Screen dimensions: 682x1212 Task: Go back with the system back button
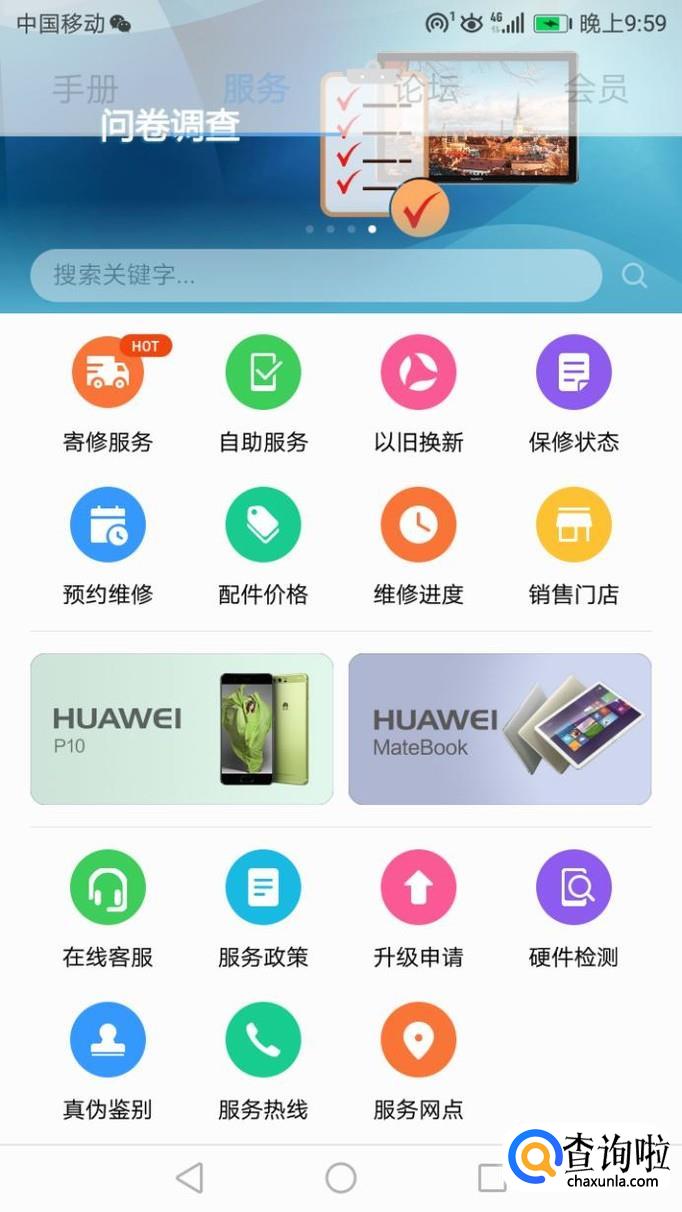pyautogui.click(x=189, y=1178)
